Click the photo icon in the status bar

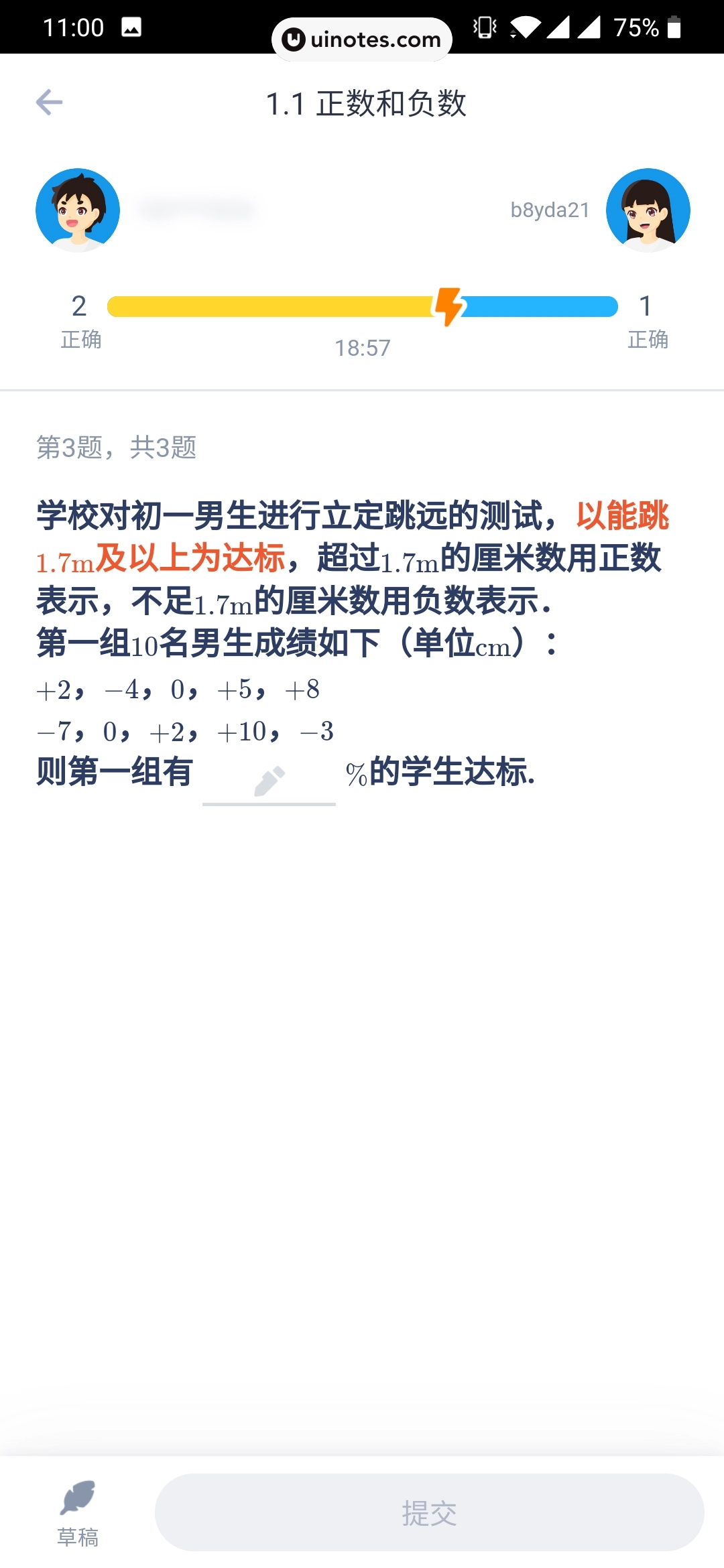pos(130,28)
